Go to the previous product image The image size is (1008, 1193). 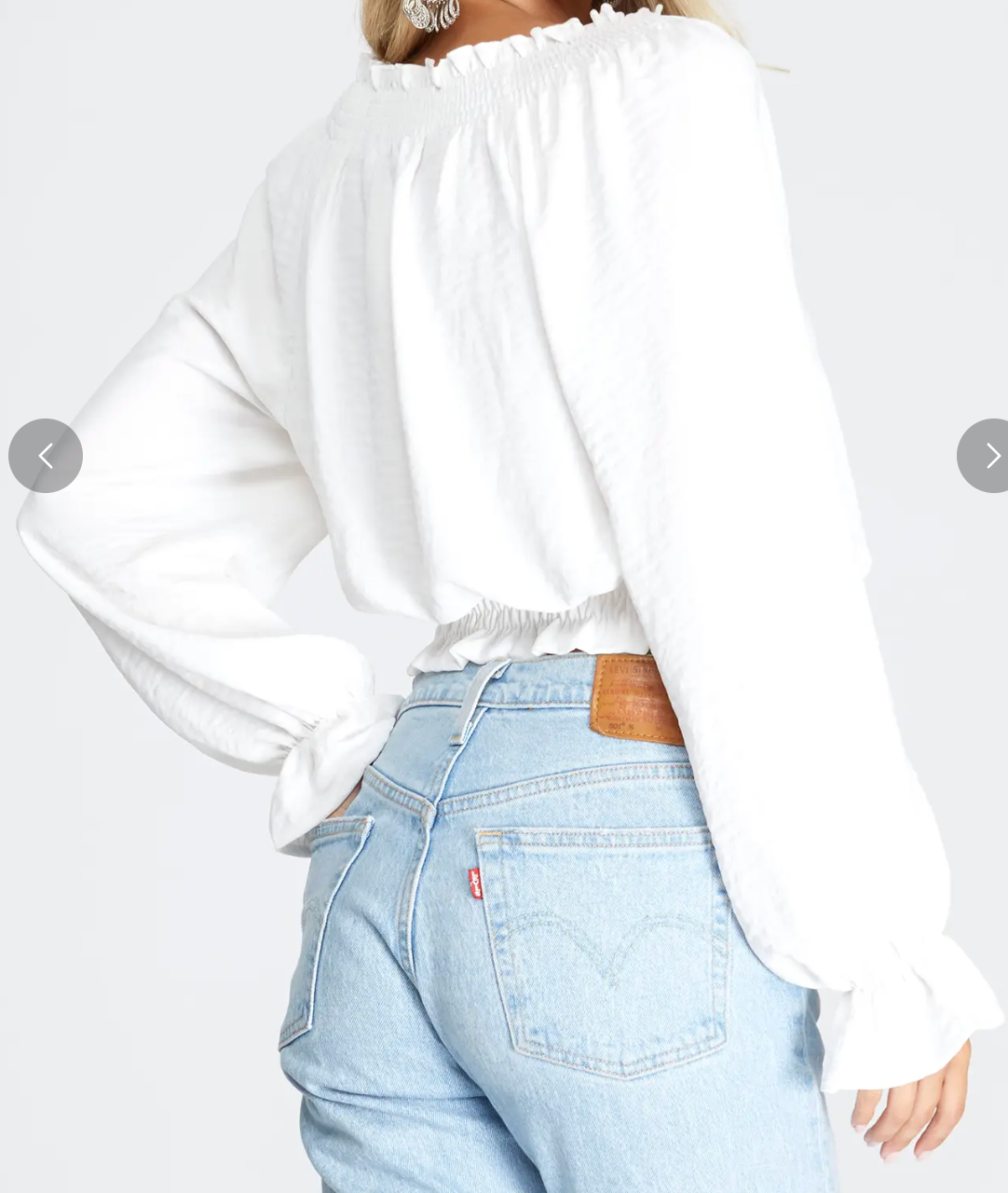(x=46, y=456)
